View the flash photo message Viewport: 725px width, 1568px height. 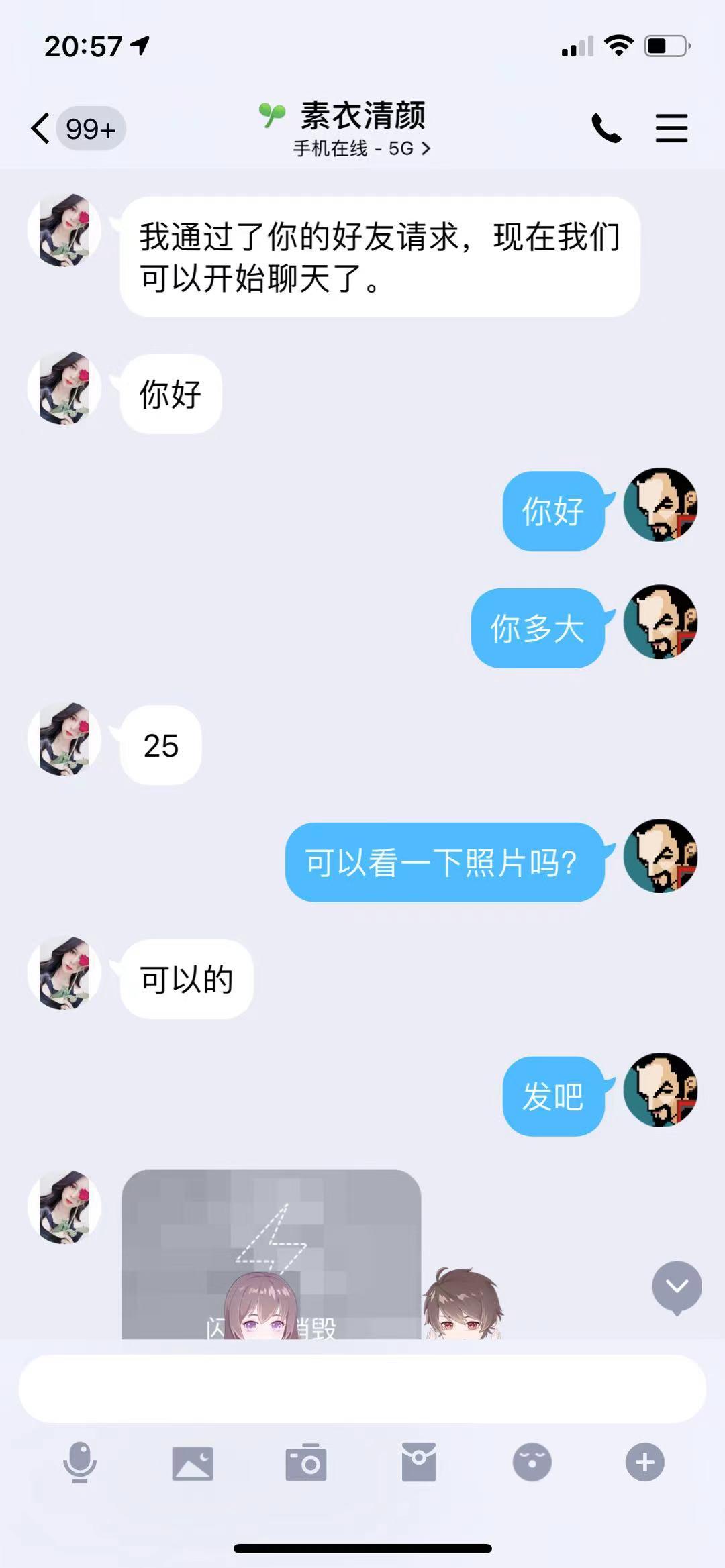coord(271,1247)
